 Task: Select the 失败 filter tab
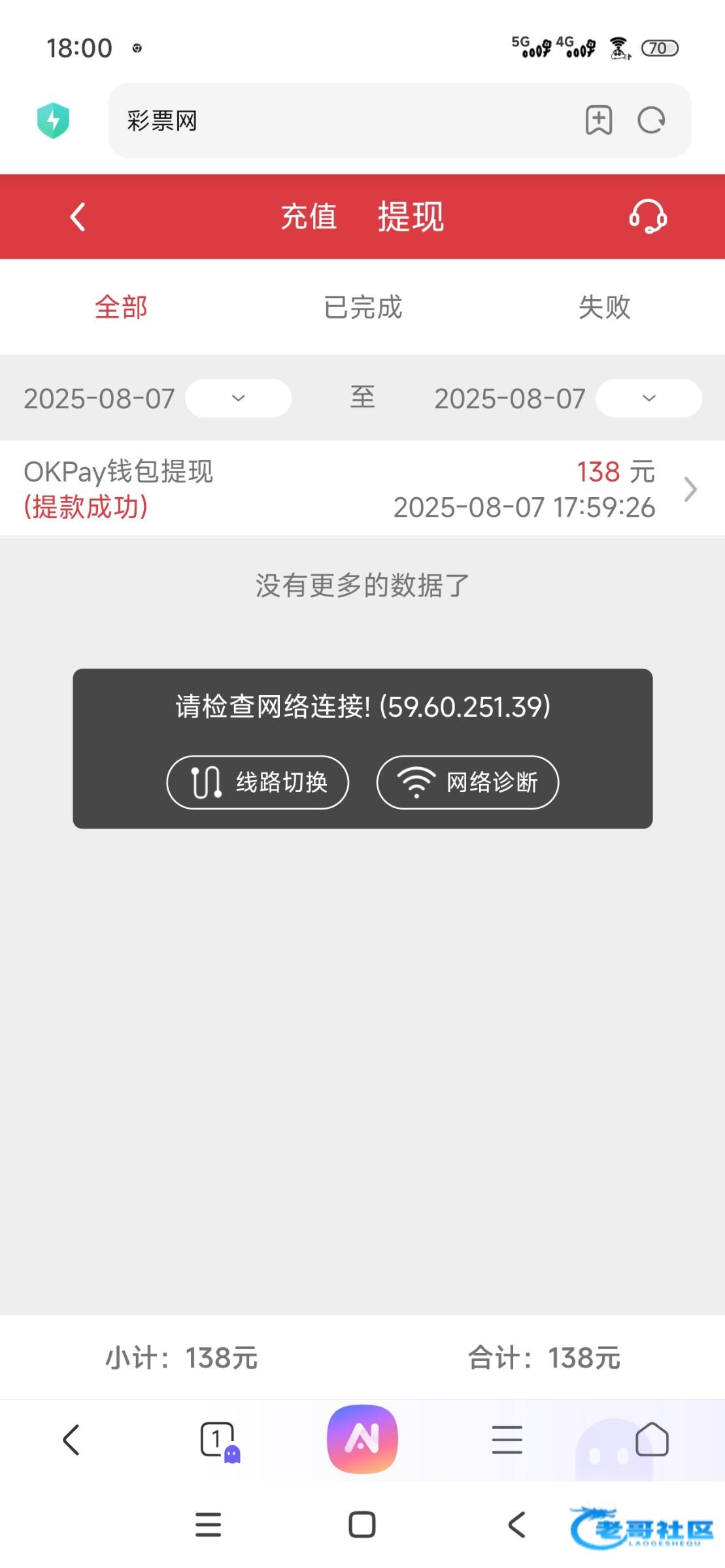(x=604, y=307)
